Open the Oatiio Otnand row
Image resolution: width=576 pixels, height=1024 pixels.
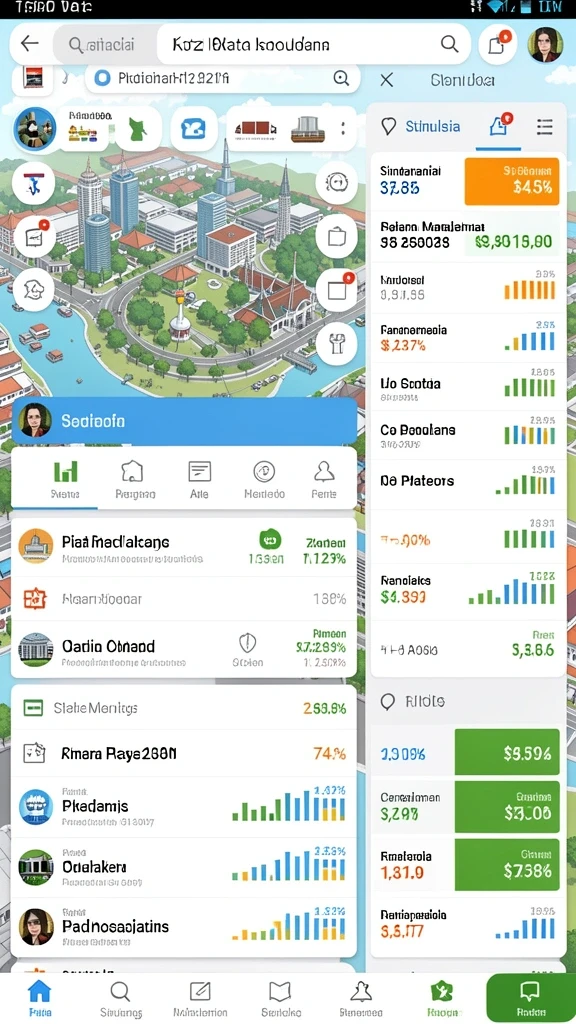184,650
